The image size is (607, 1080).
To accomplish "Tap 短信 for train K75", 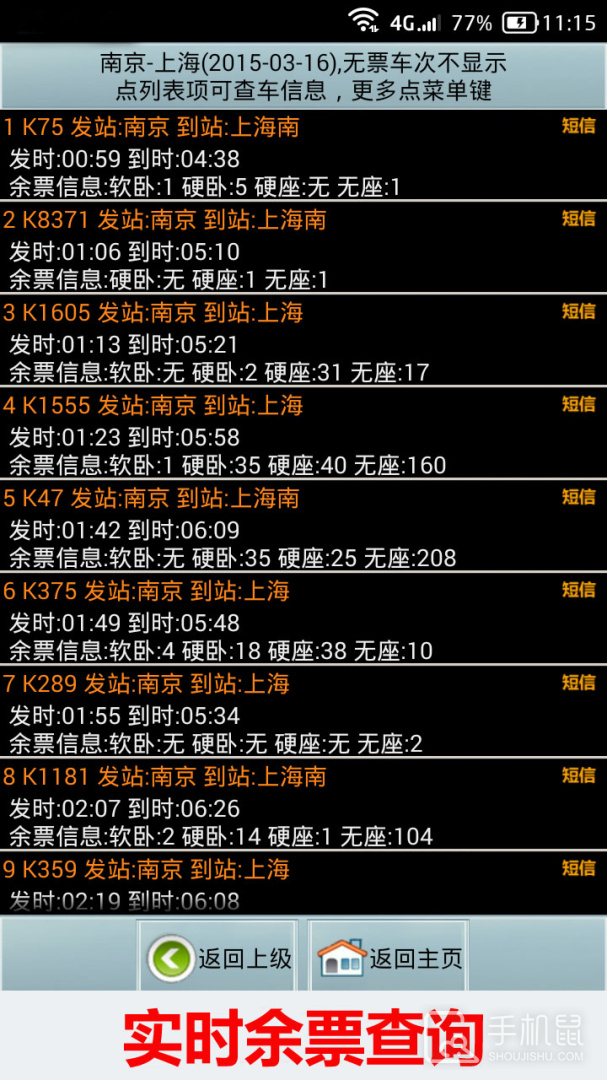I will coord(578,126).
